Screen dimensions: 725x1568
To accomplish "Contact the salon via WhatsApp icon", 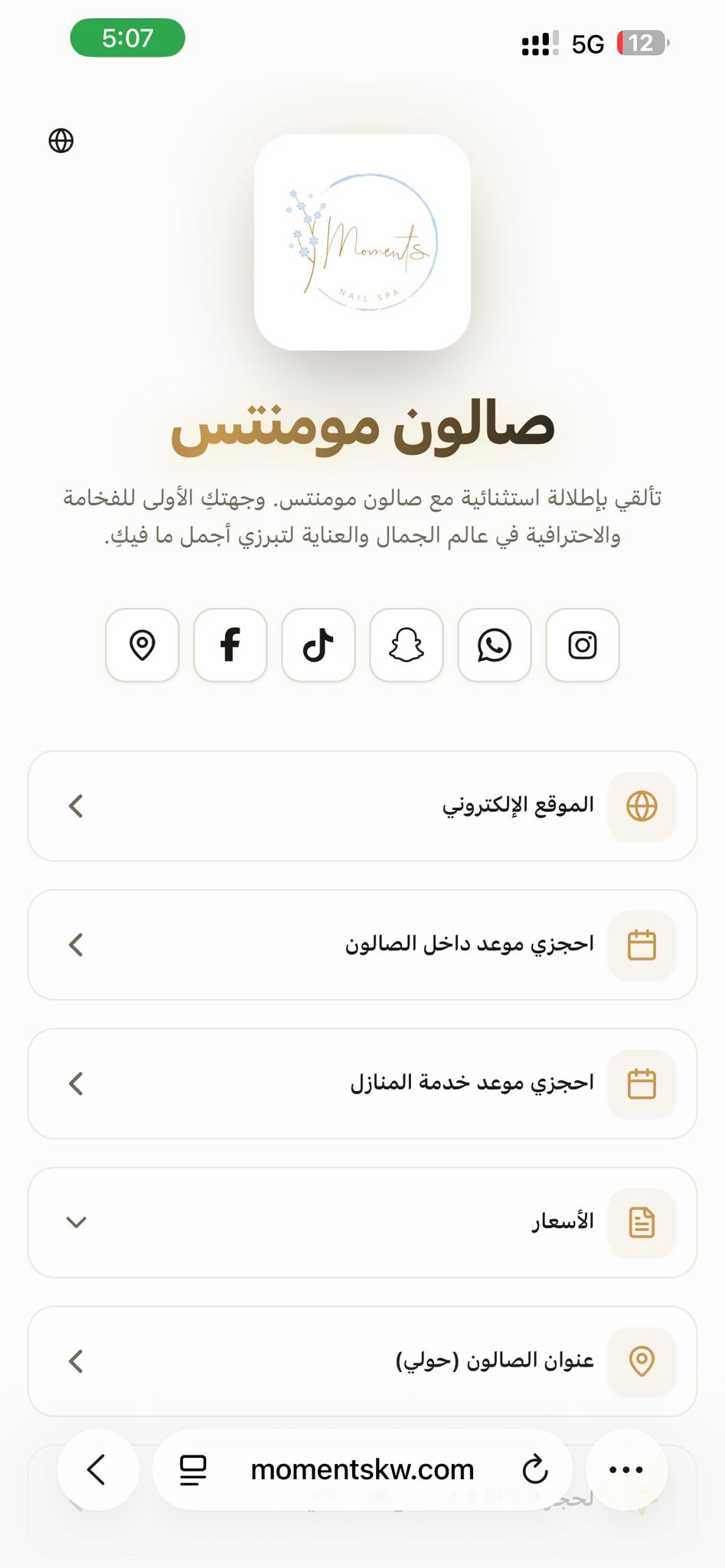I will (x=495, y=645).
